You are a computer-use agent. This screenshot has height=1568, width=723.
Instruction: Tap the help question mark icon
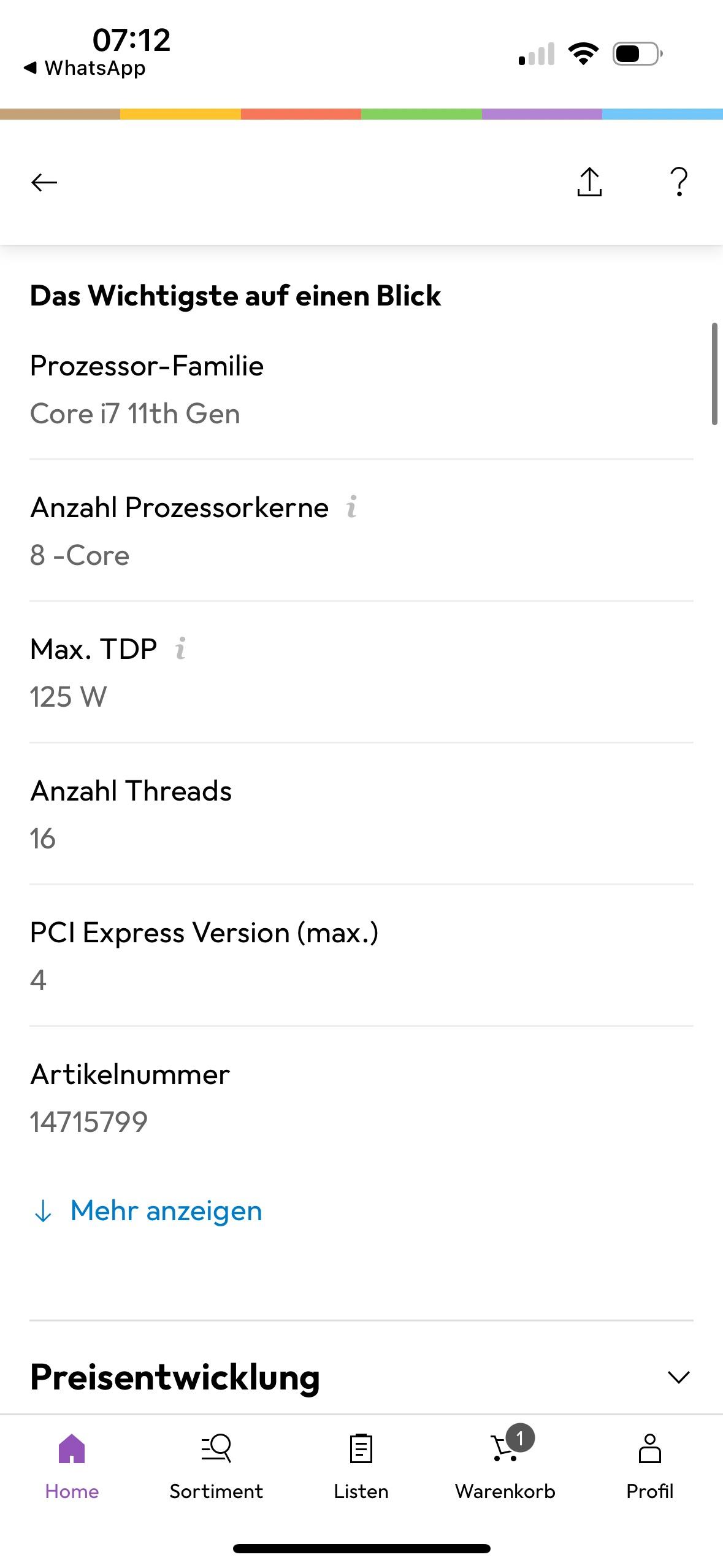[678, 181]
